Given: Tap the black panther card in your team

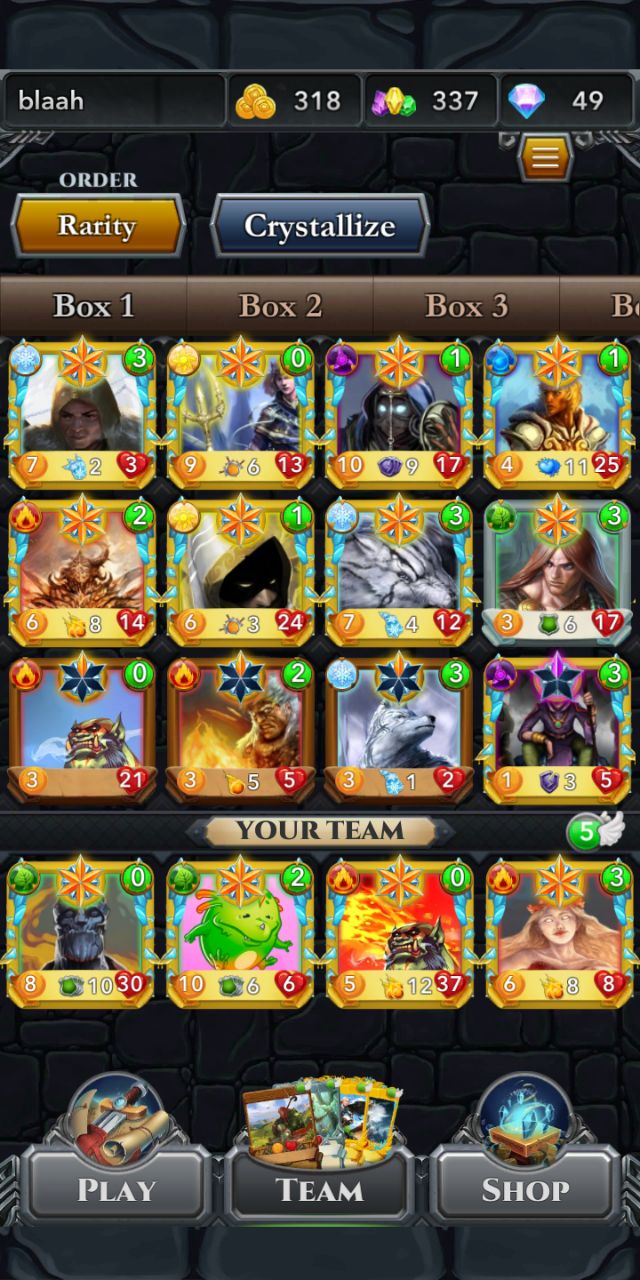Looking at the screenshot, I should pos(81,932).
